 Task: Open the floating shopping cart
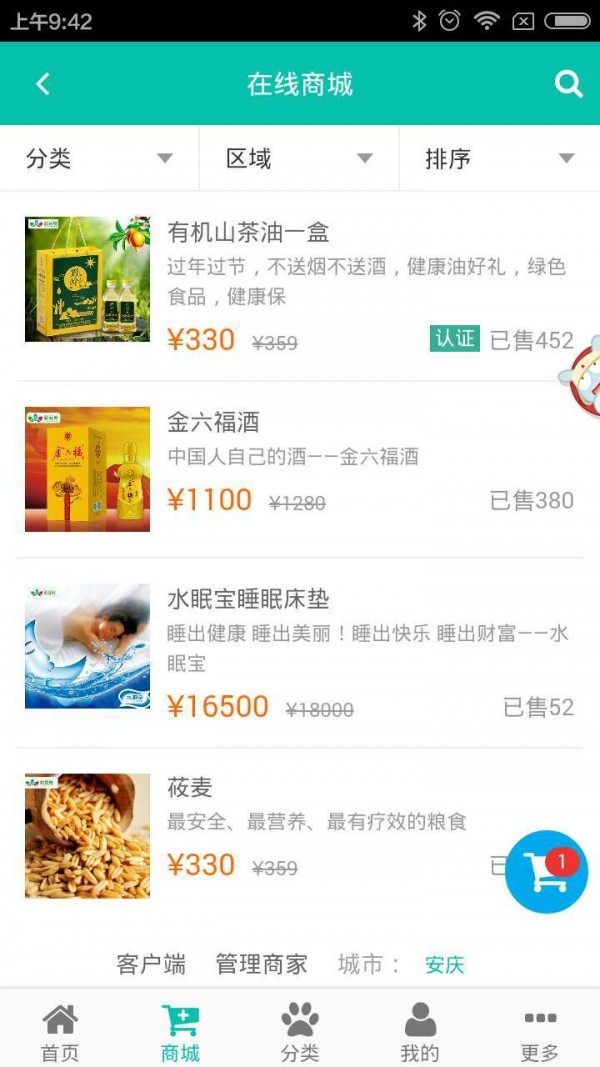[x=546, y=872]
